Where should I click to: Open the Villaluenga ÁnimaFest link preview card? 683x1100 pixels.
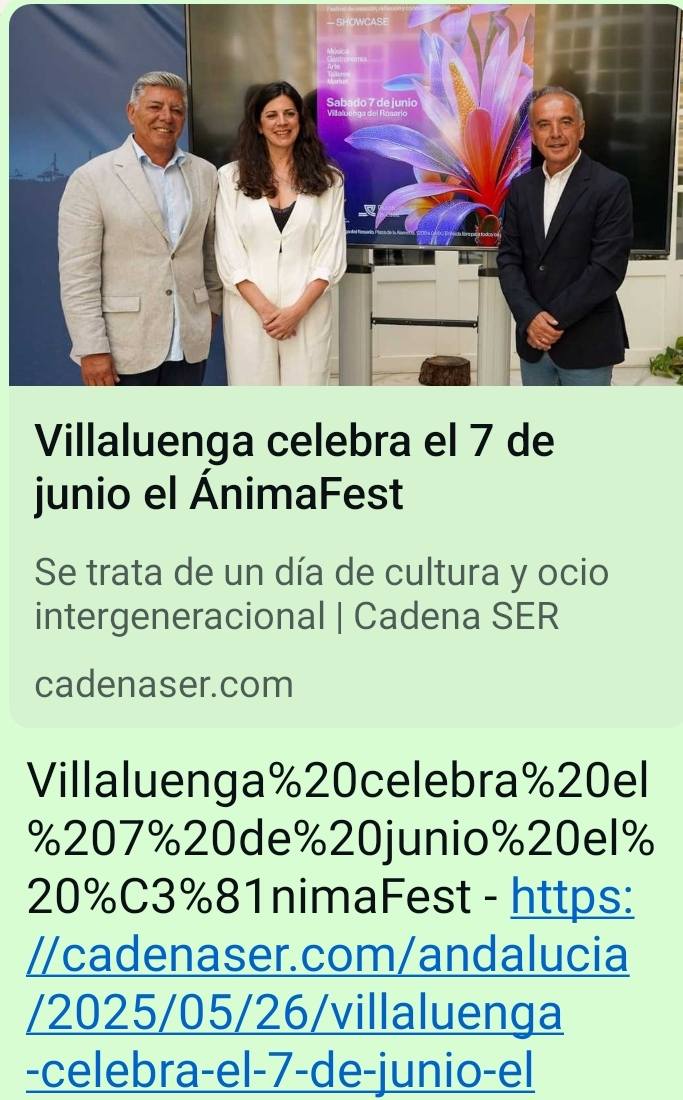(x=294, y=467)
